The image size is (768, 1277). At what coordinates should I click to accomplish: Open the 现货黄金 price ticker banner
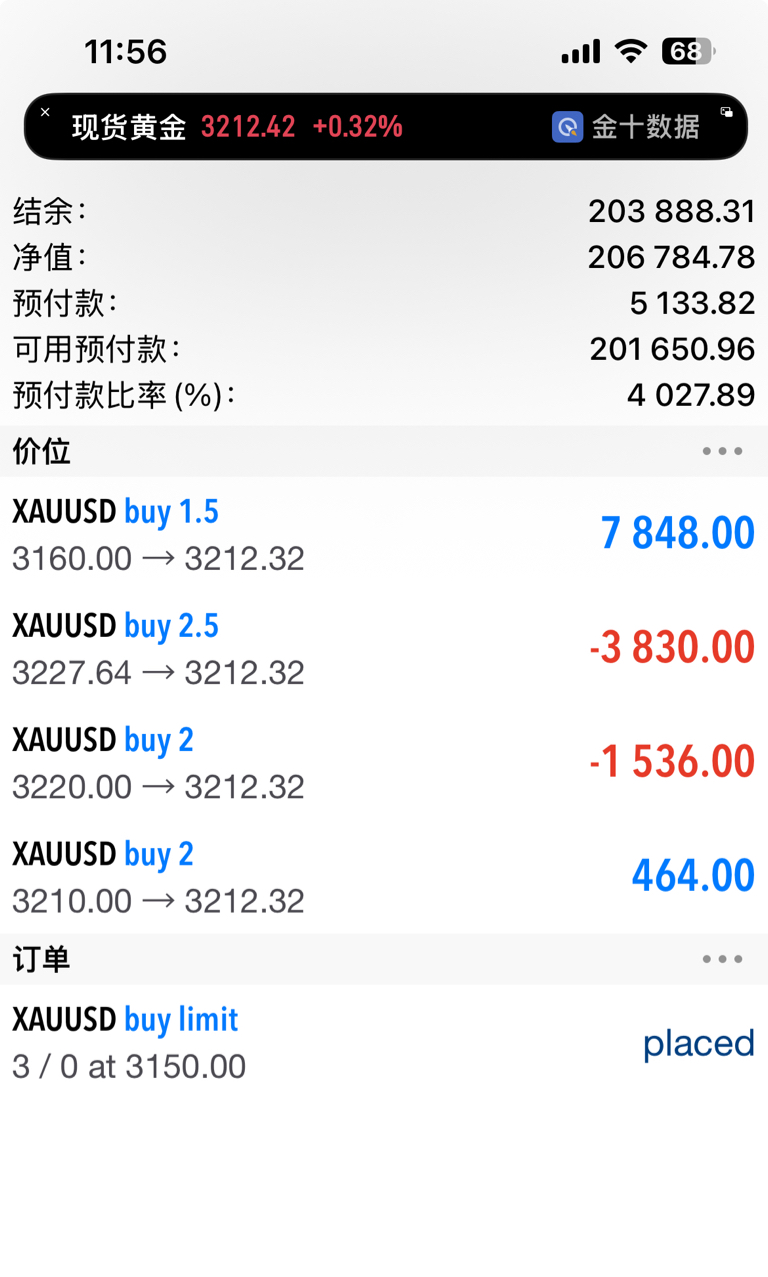pos(386,127)
